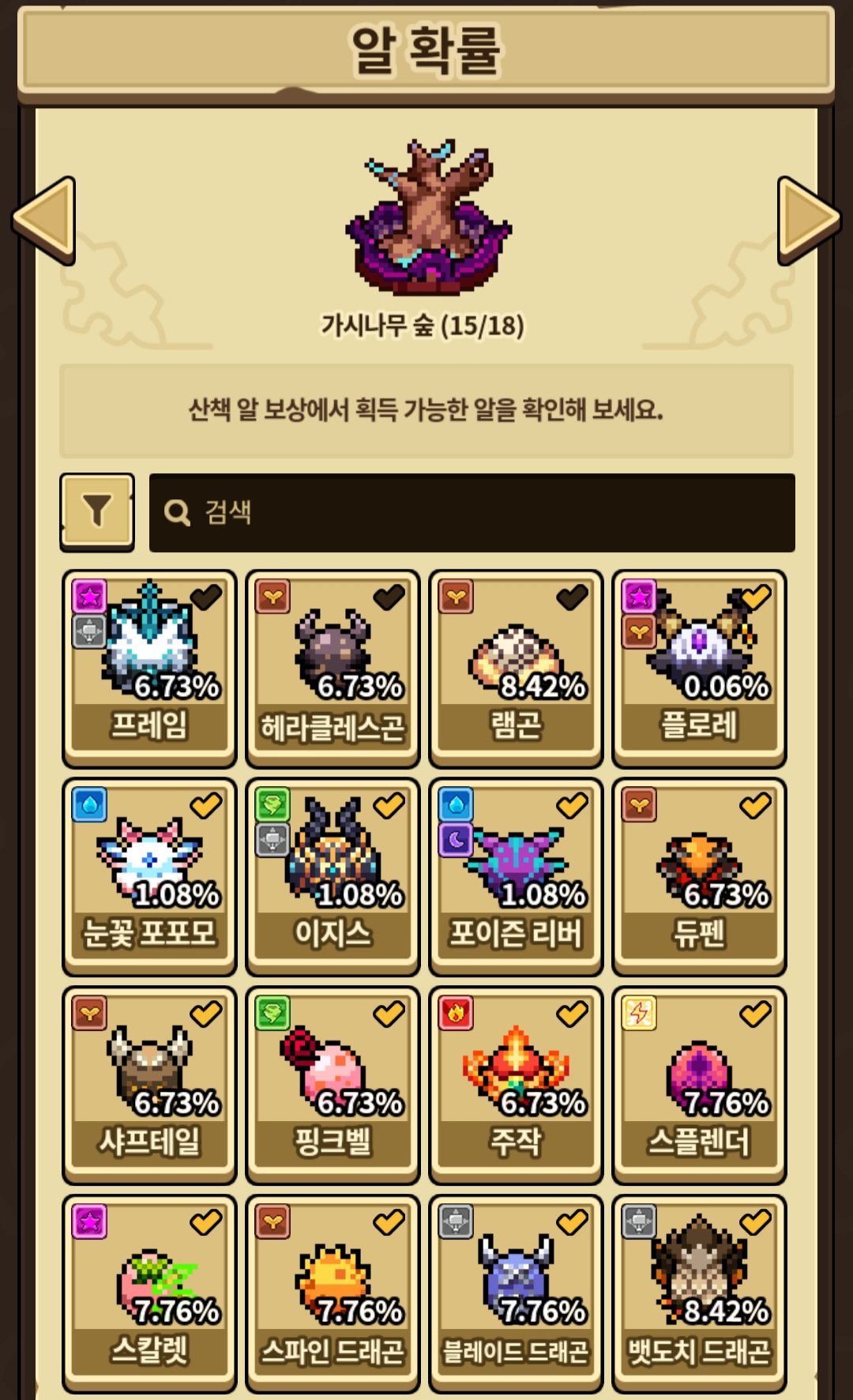Select the 램곤 egg card
This screenshot has width=853, height=1400.
tap(516, 668)
